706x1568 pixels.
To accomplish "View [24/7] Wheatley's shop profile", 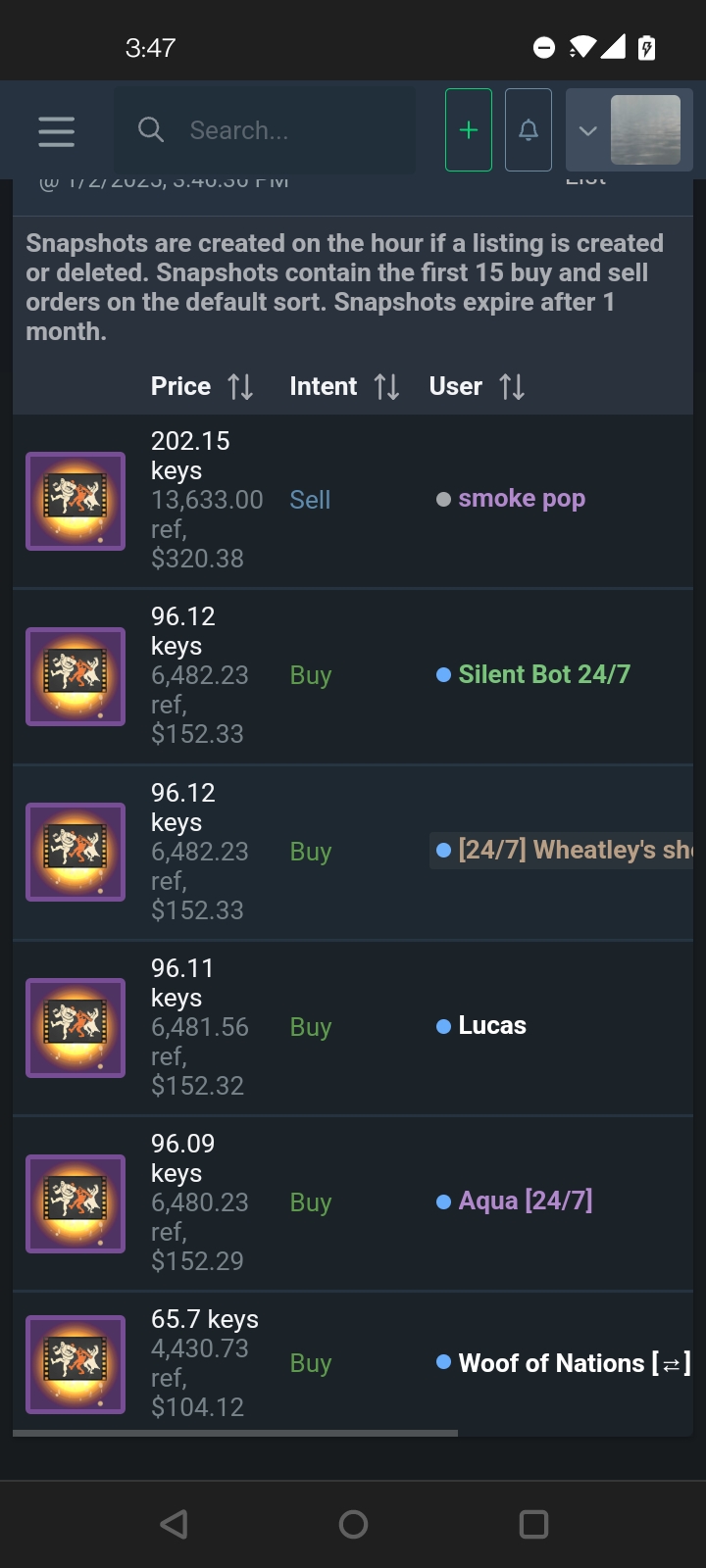I will click(574, 850).
